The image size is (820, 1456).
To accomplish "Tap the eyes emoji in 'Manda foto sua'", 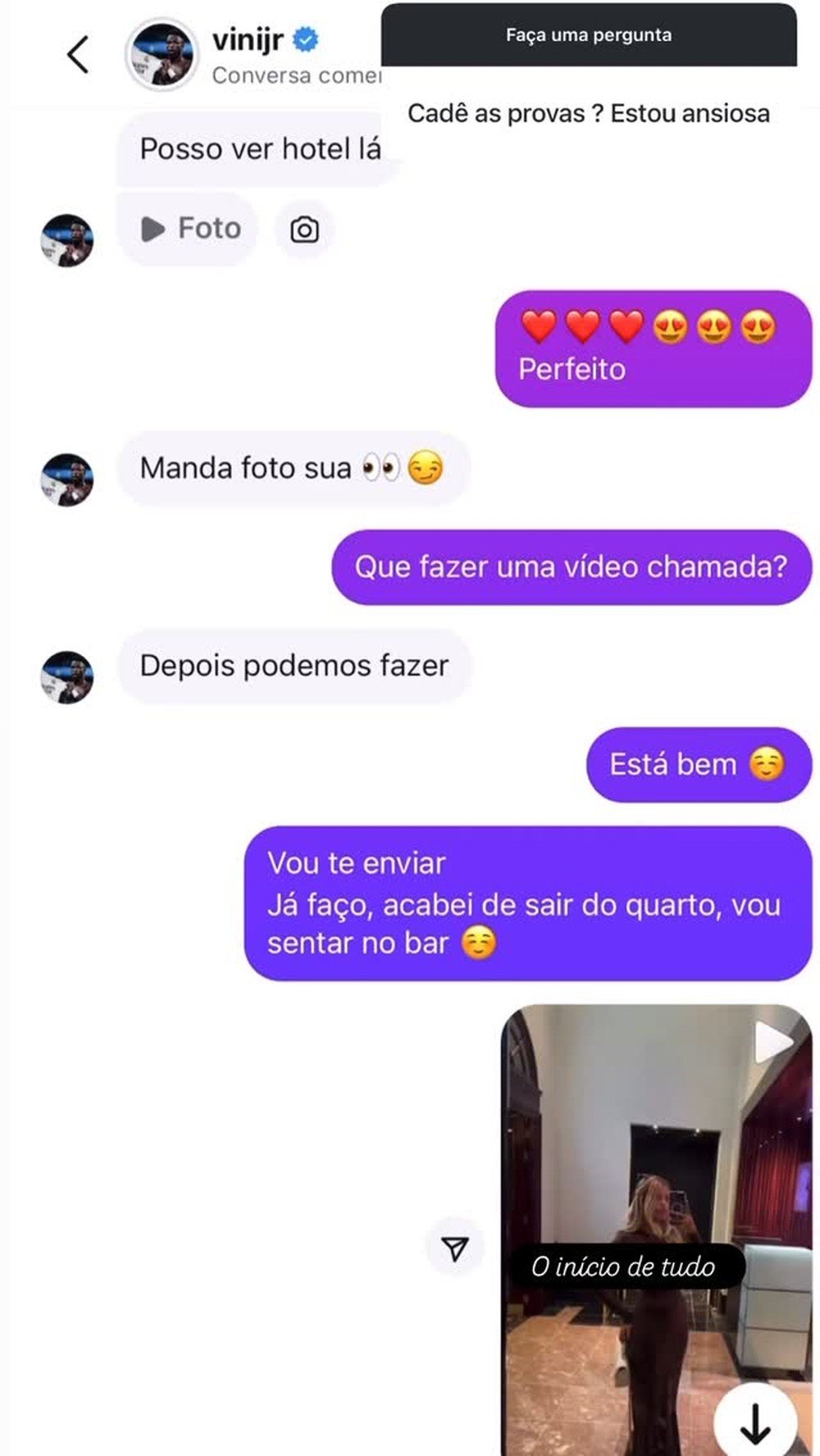I will (x=377, y=468).
